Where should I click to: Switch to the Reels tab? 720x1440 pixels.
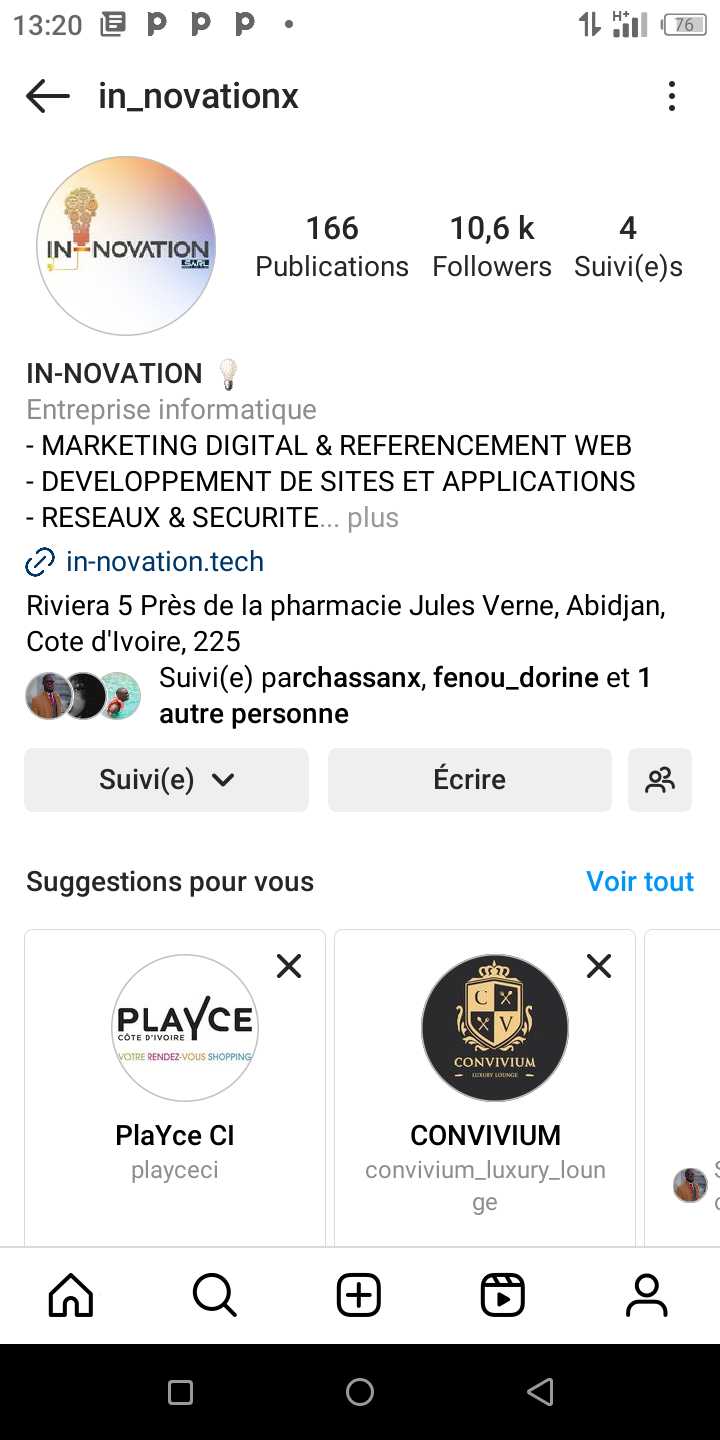502,1296
